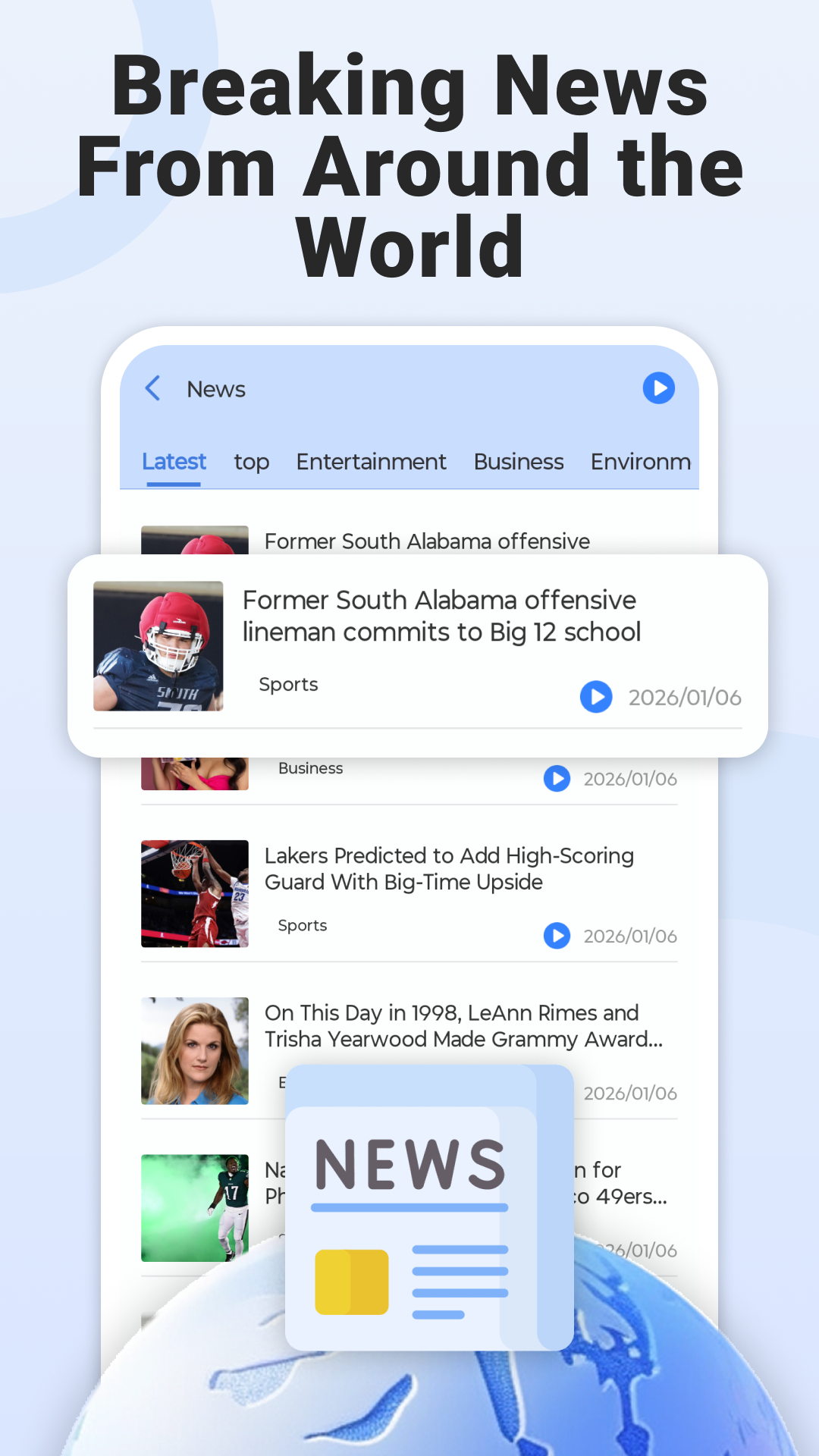Select the Business news tab
Screen dimensions: 819x1456
[518, 461]
